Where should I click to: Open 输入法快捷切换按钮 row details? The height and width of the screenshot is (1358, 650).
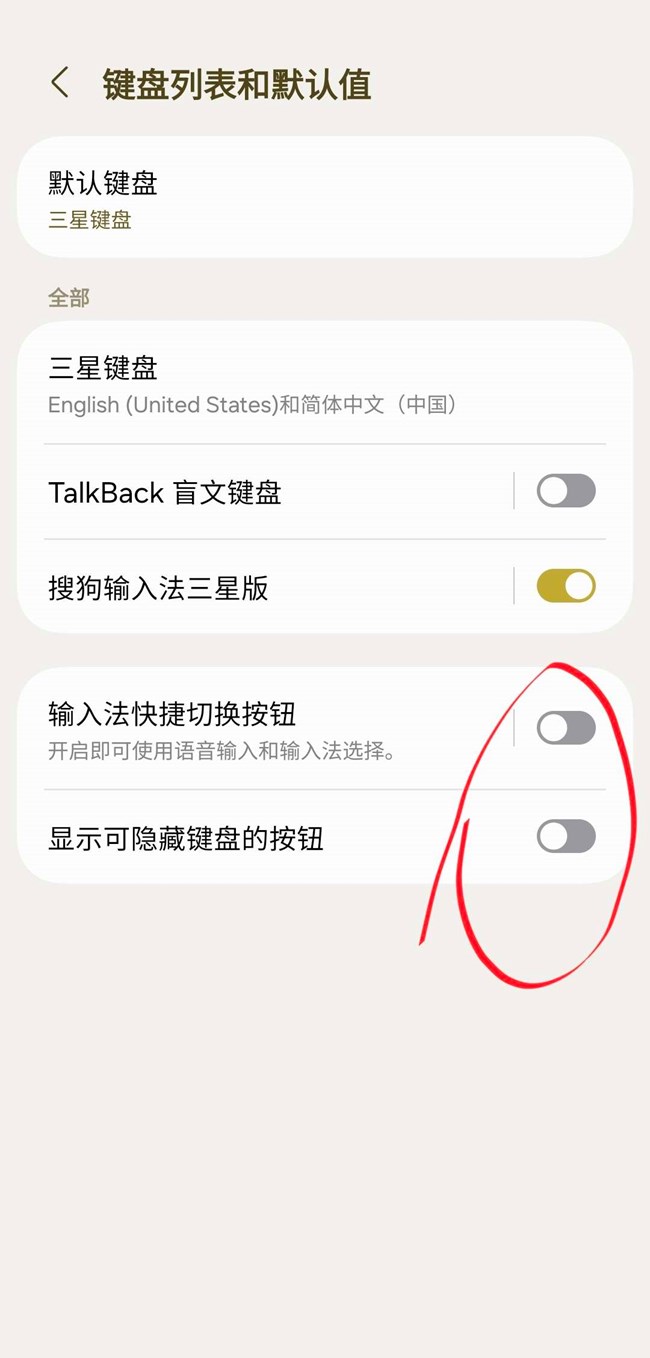pyautogui.click(x=265, y=729)
